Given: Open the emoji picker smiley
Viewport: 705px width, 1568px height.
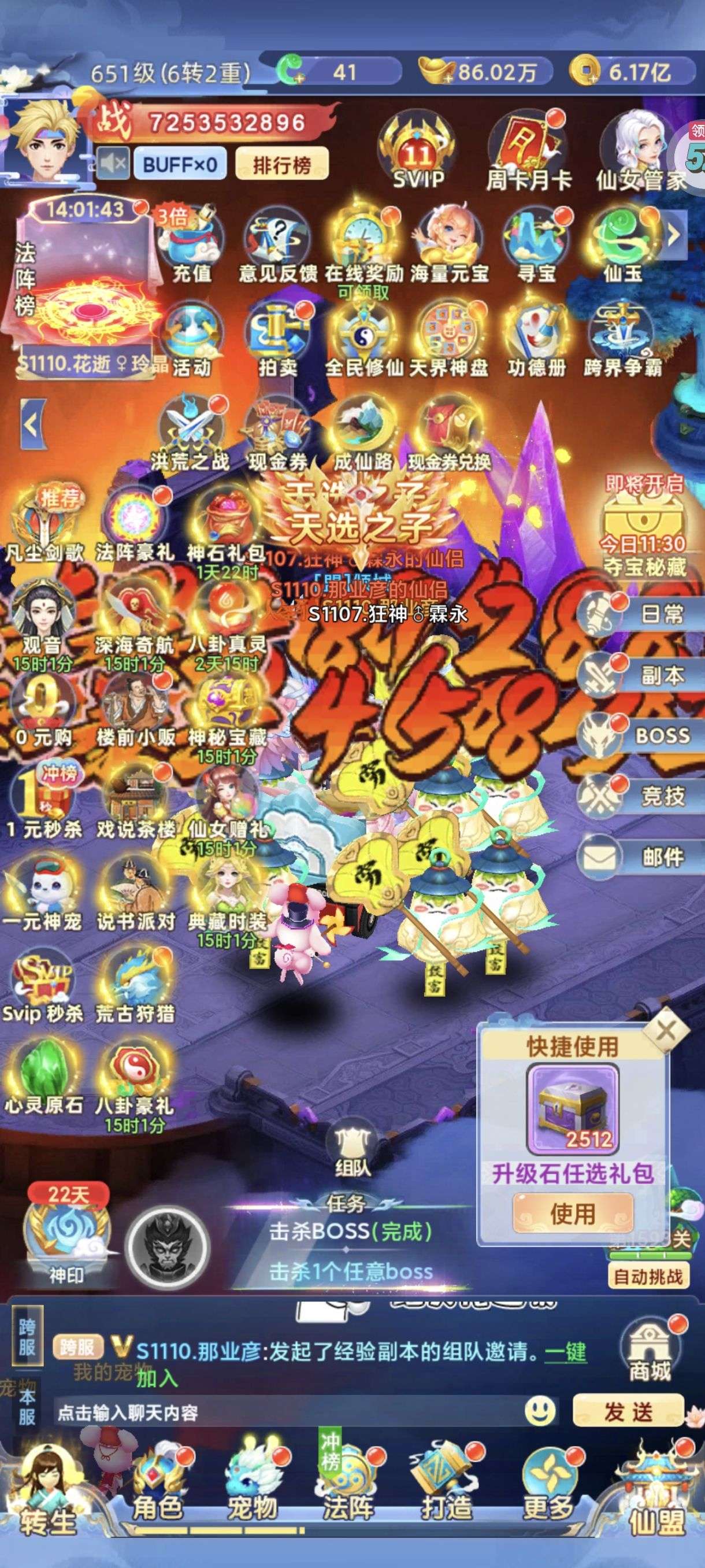Looking at the screenshot, I should pyautogui.click(x=540, y=1412).
